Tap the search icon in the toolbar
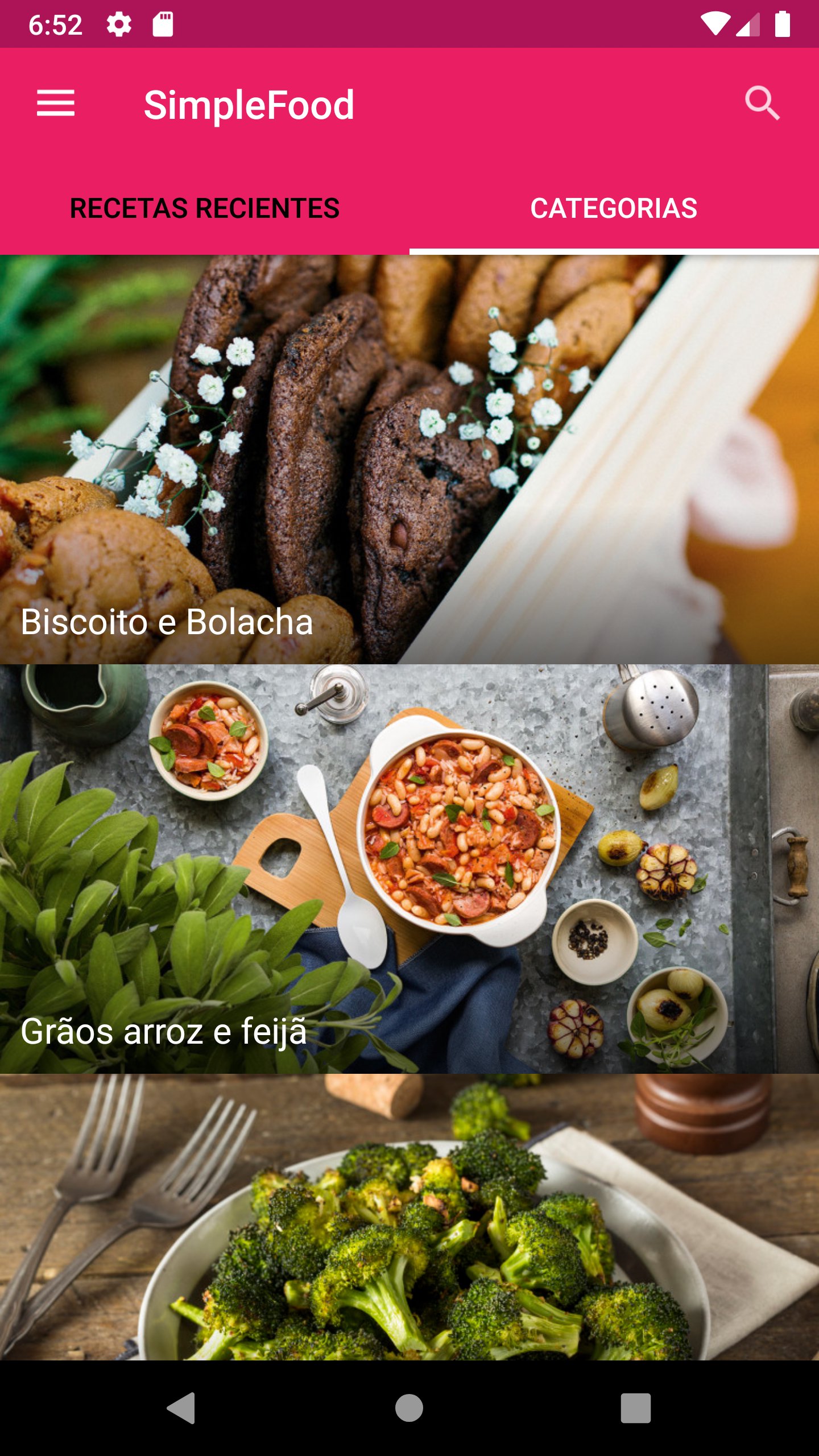Image resolution: width=819 pixels, height=1456 pixels. 762,104
